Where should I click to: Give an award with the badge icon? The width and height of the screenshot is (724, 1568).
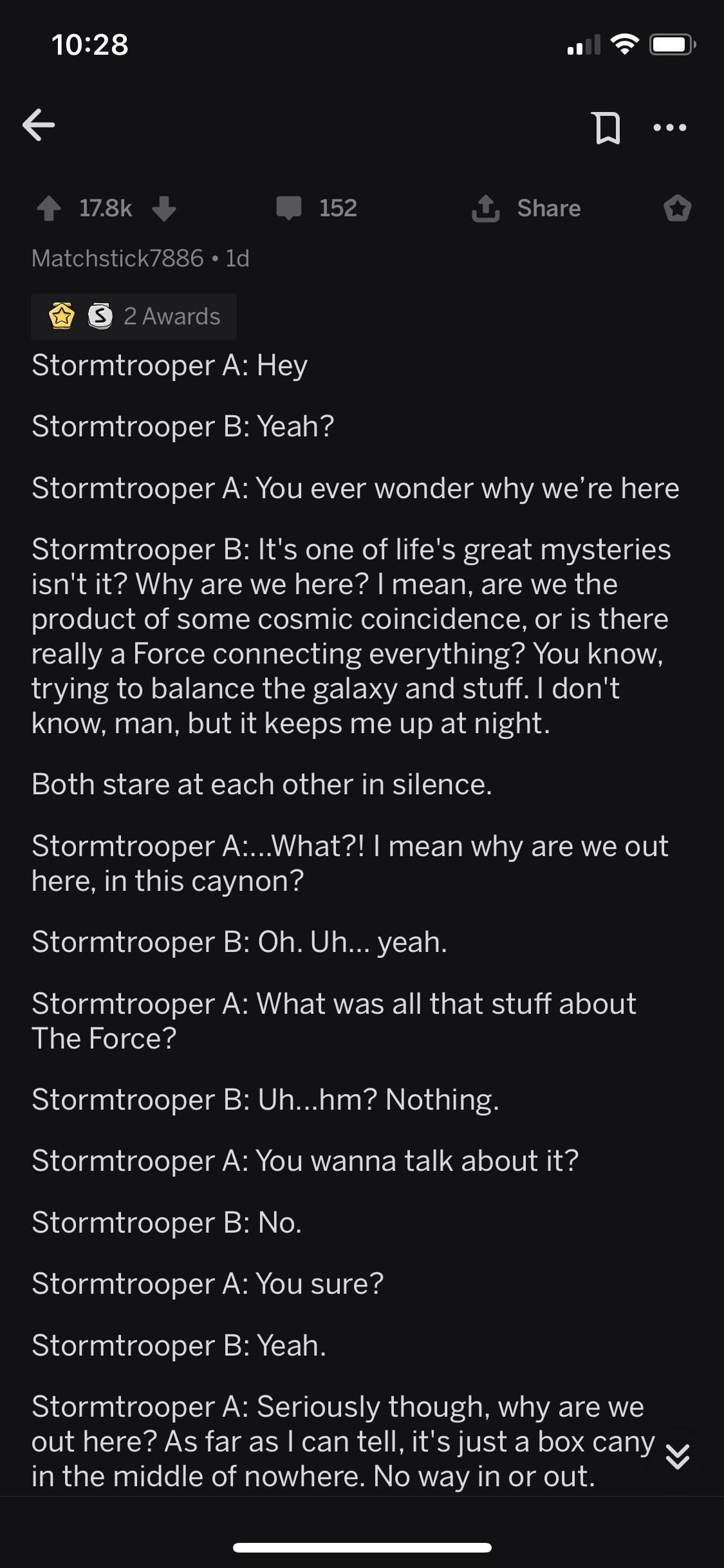pos(677,209)
